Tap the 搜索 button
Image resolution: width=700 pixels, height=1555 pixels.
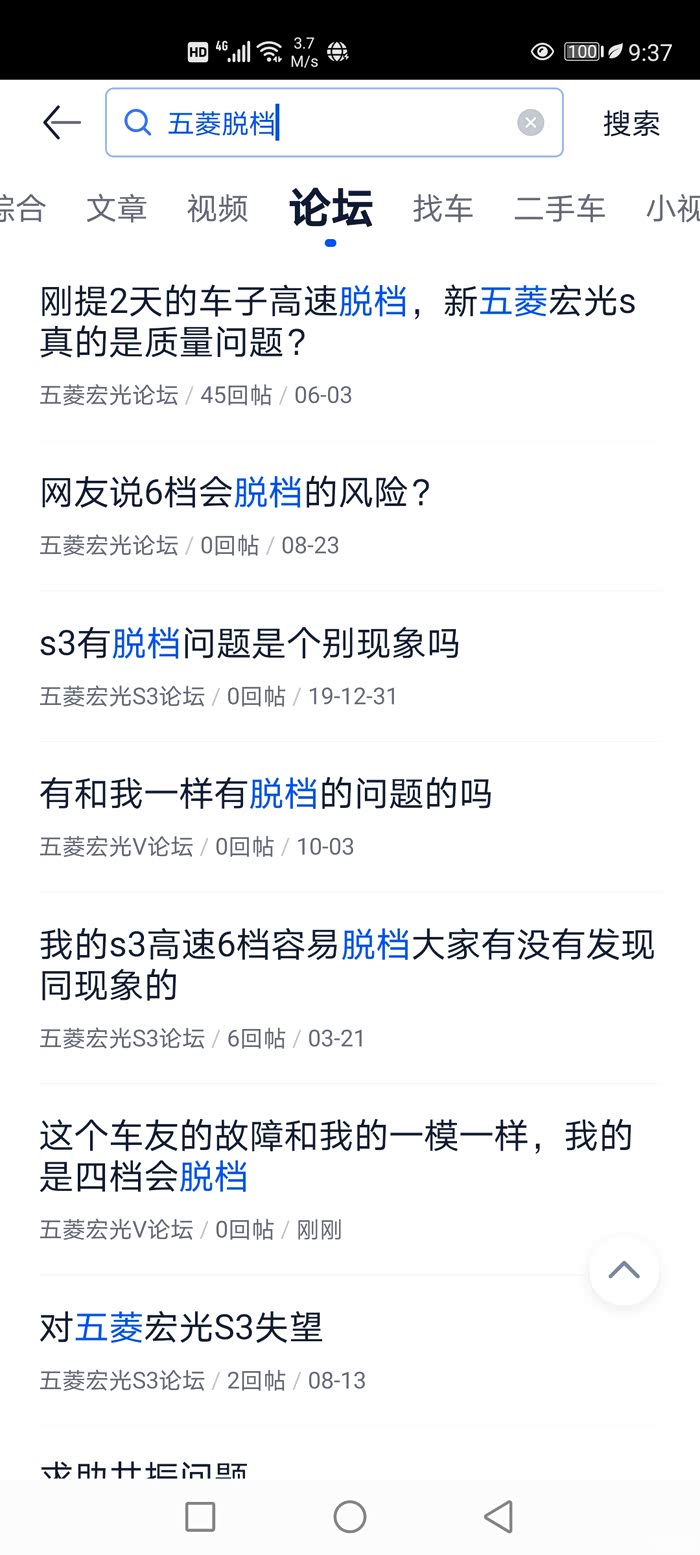click(x=631, y=124)
